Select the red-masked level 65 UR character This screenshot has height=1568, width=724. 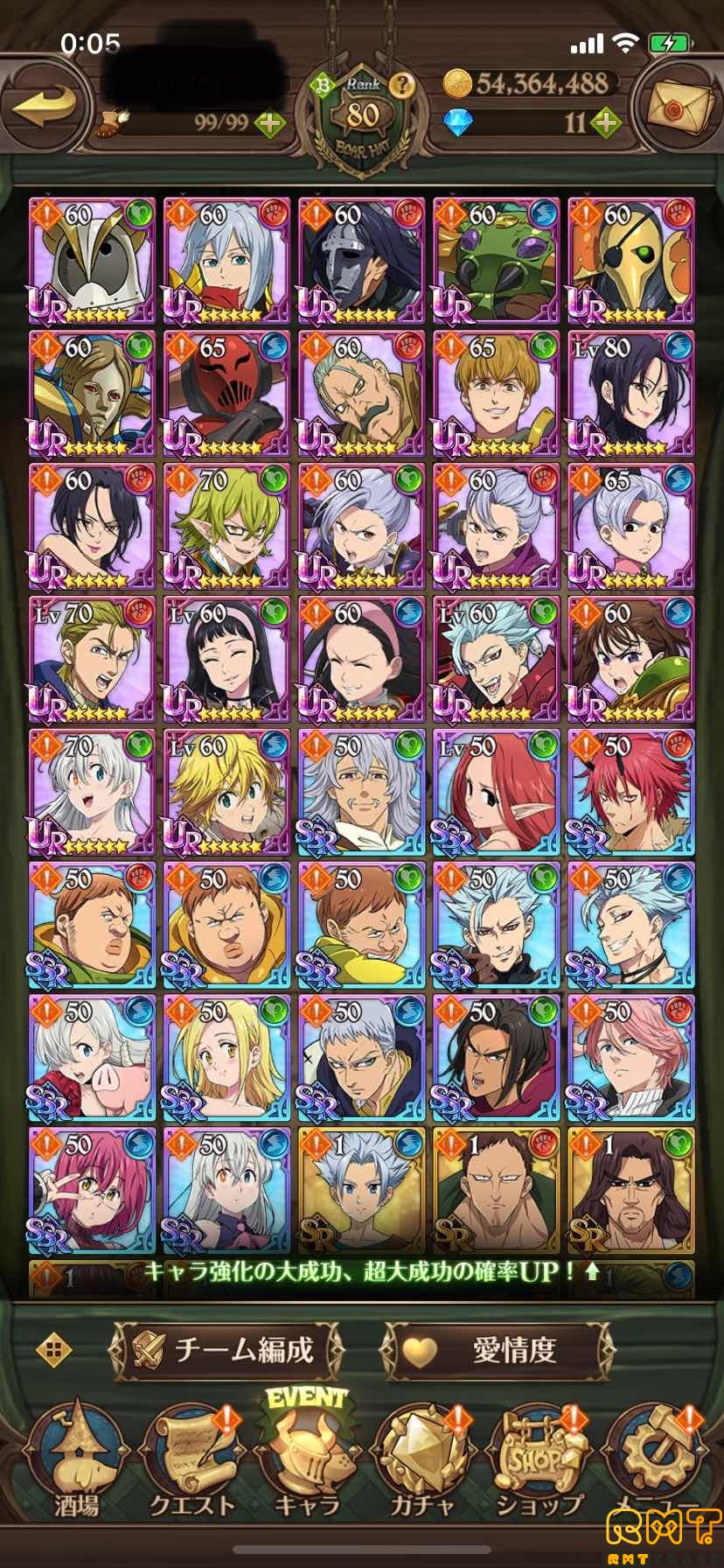(226, 395)
